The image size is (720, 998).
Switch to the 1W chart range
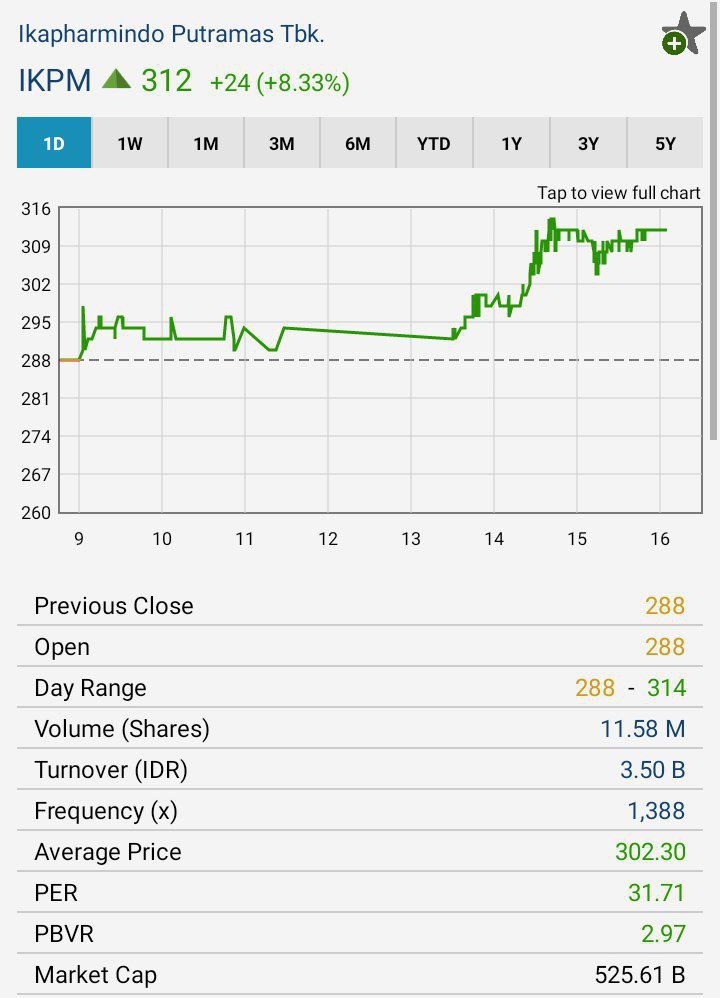(x=130, y=143)
